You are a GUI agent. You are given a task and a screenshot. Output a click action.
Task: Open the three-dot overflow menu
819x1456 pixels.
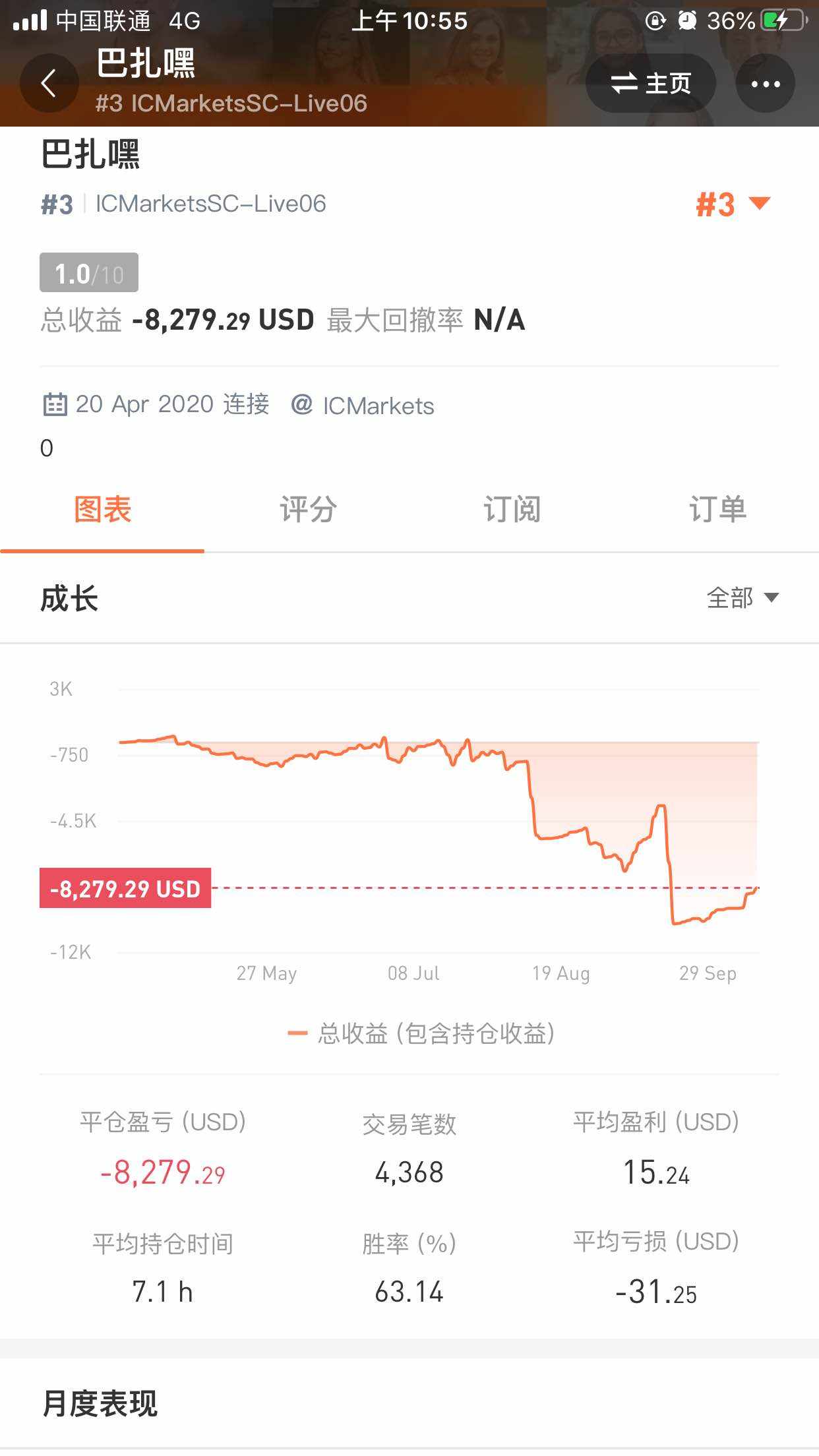pos(766,84)
